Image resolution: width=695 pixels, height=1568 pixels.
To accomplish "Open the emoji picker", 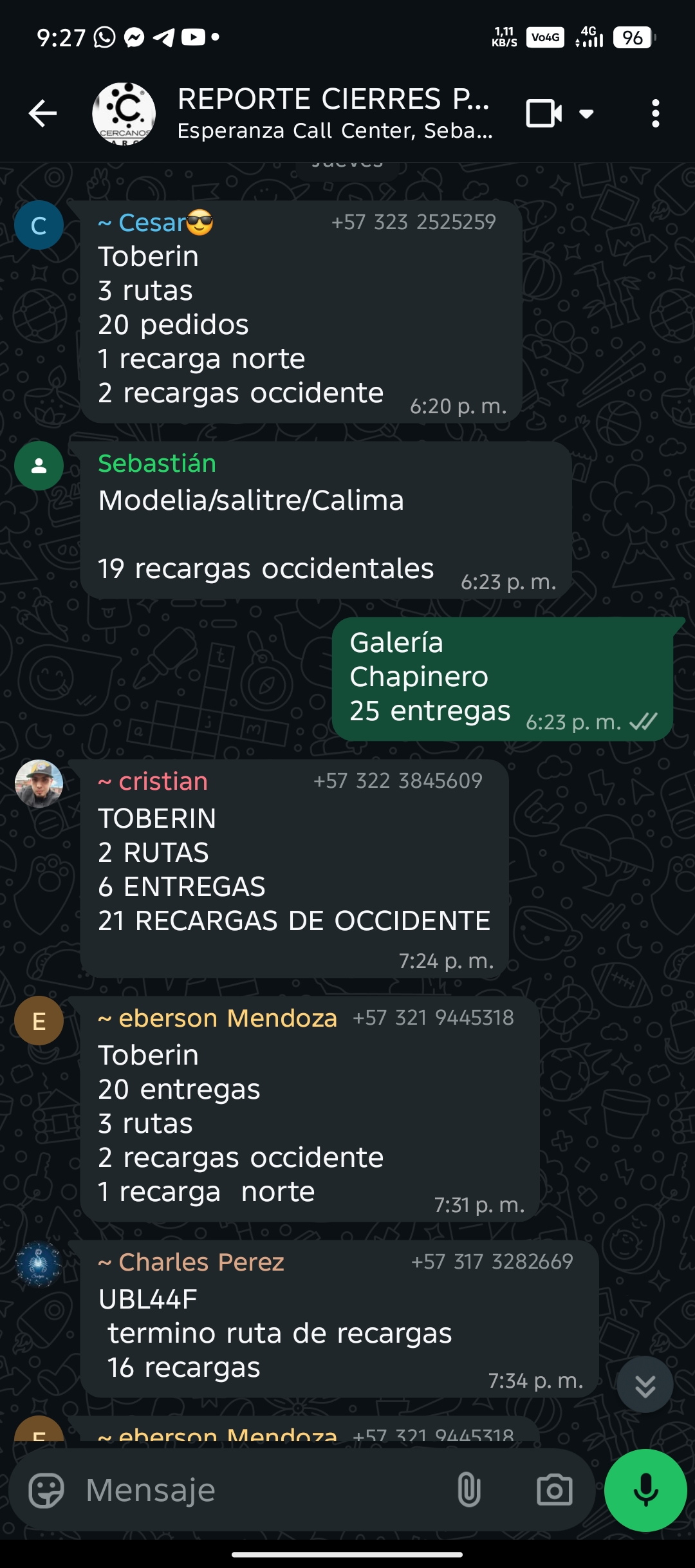I will 46,1490.
